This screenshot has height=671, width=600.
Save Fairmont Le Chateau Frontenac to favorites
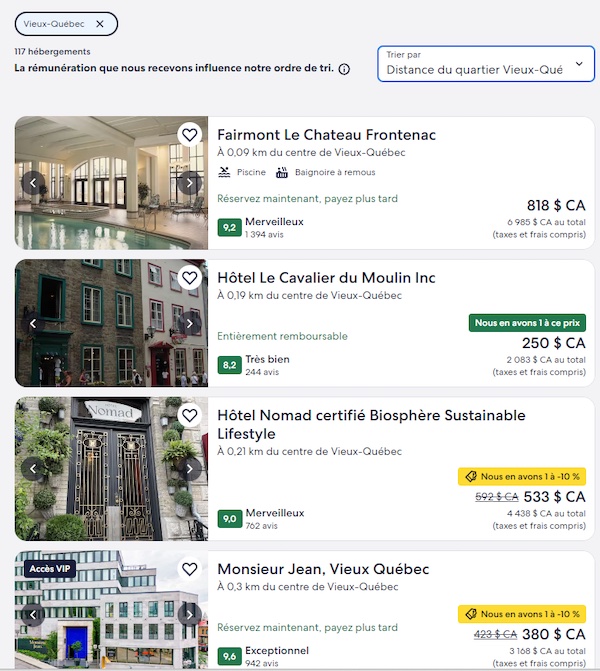[x=189, y=134]
